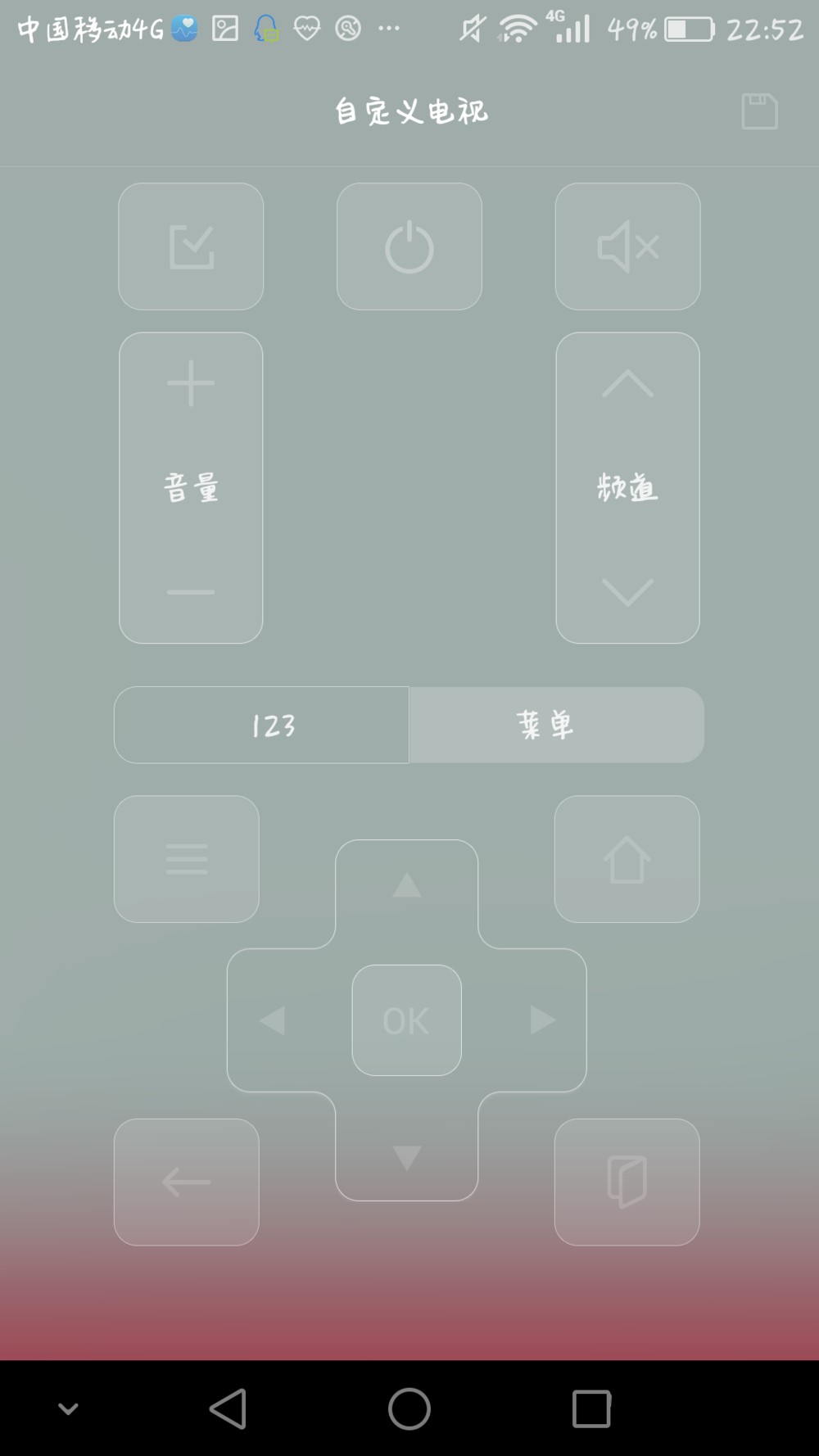Switch to the 123 number pad tab

(262, 726)
